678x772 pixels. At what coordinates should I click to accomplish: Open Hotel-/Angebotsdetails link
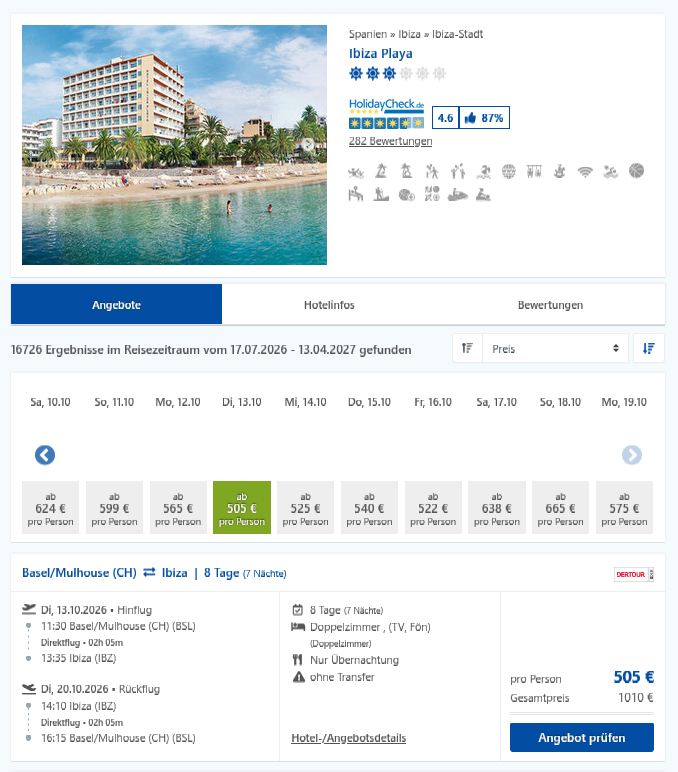pos(349,738)
